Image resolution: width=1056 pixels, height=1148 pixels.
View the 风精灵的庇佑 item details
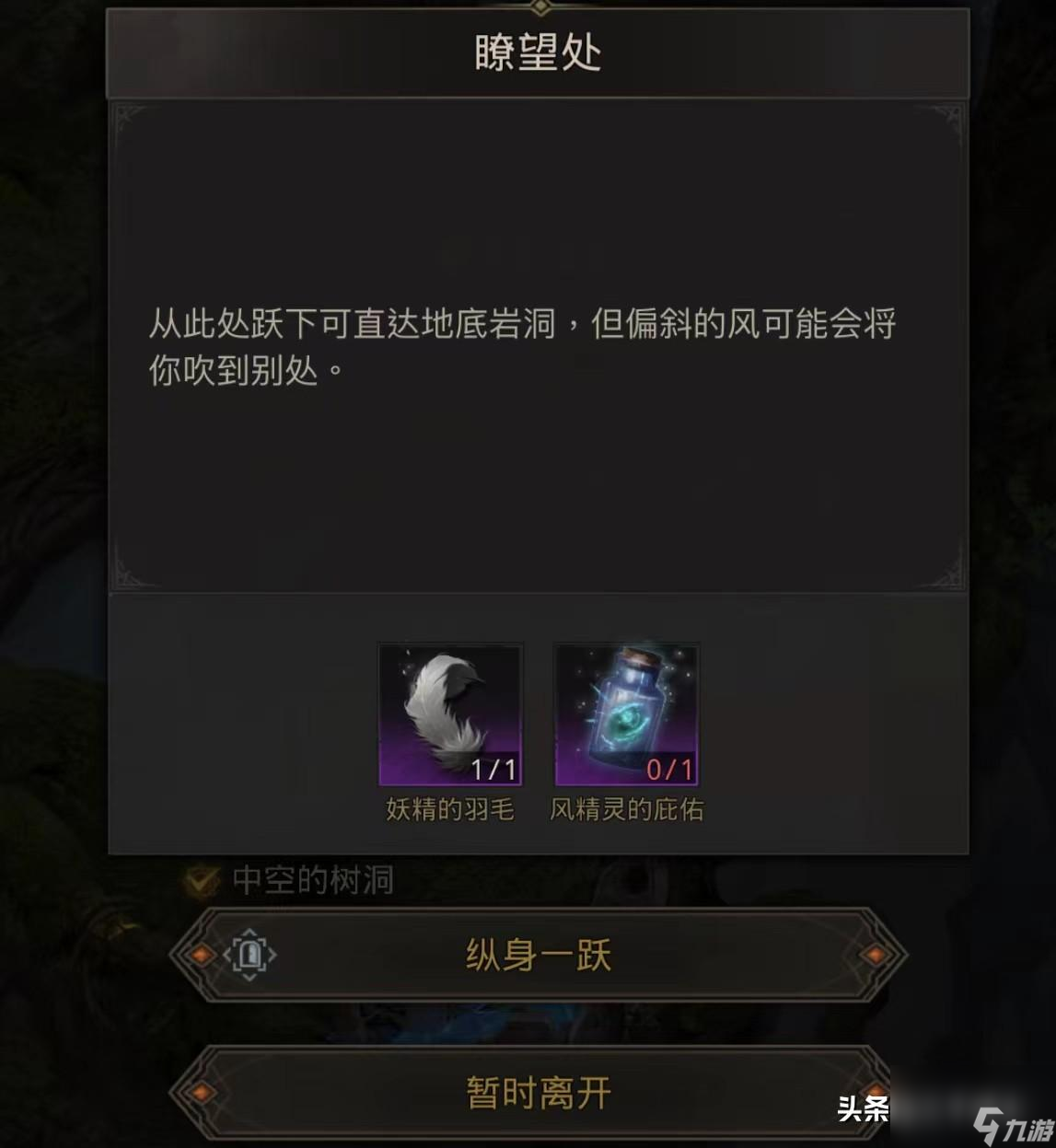(x=626, y=715)
